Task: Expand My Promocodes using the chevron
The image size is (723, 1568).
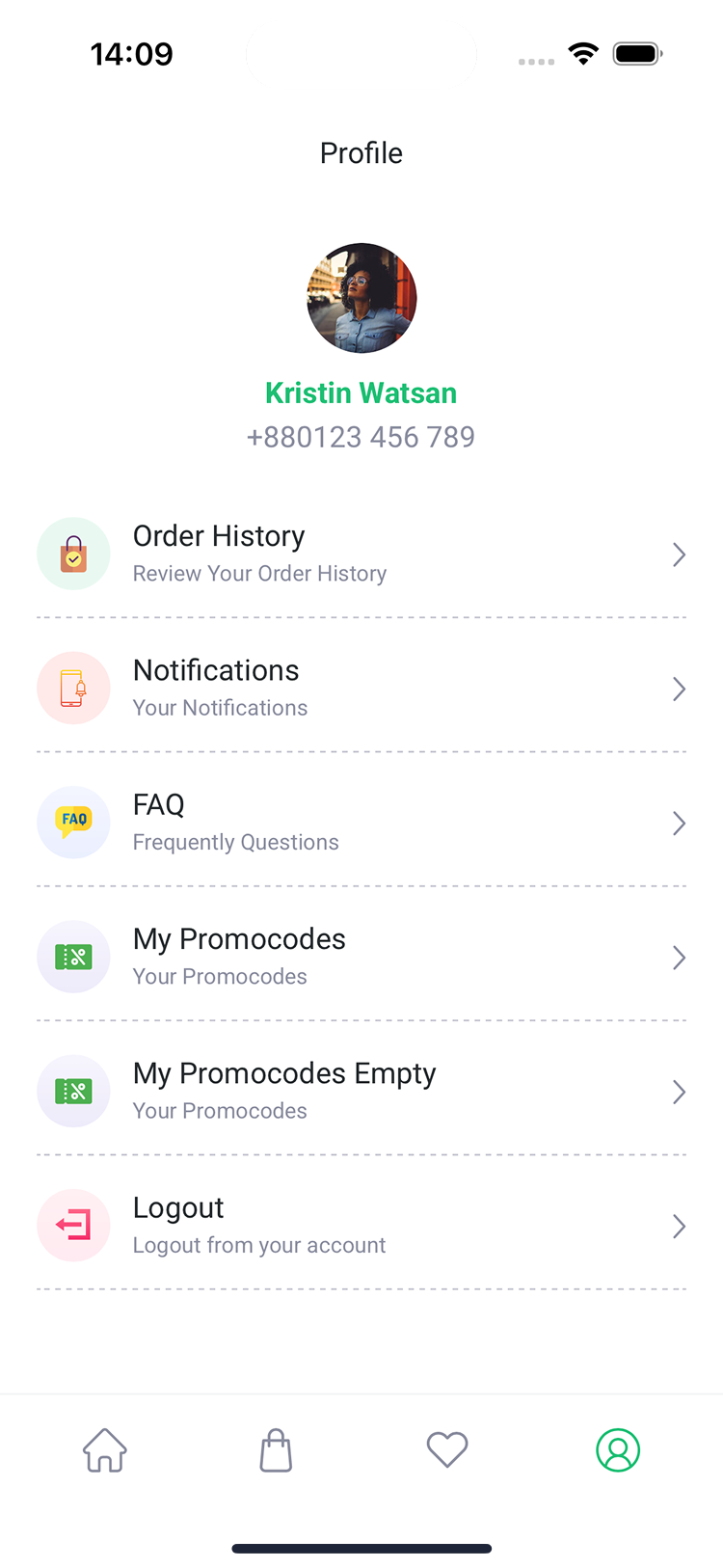Action: pyautogui.click(x=679, y=958)
